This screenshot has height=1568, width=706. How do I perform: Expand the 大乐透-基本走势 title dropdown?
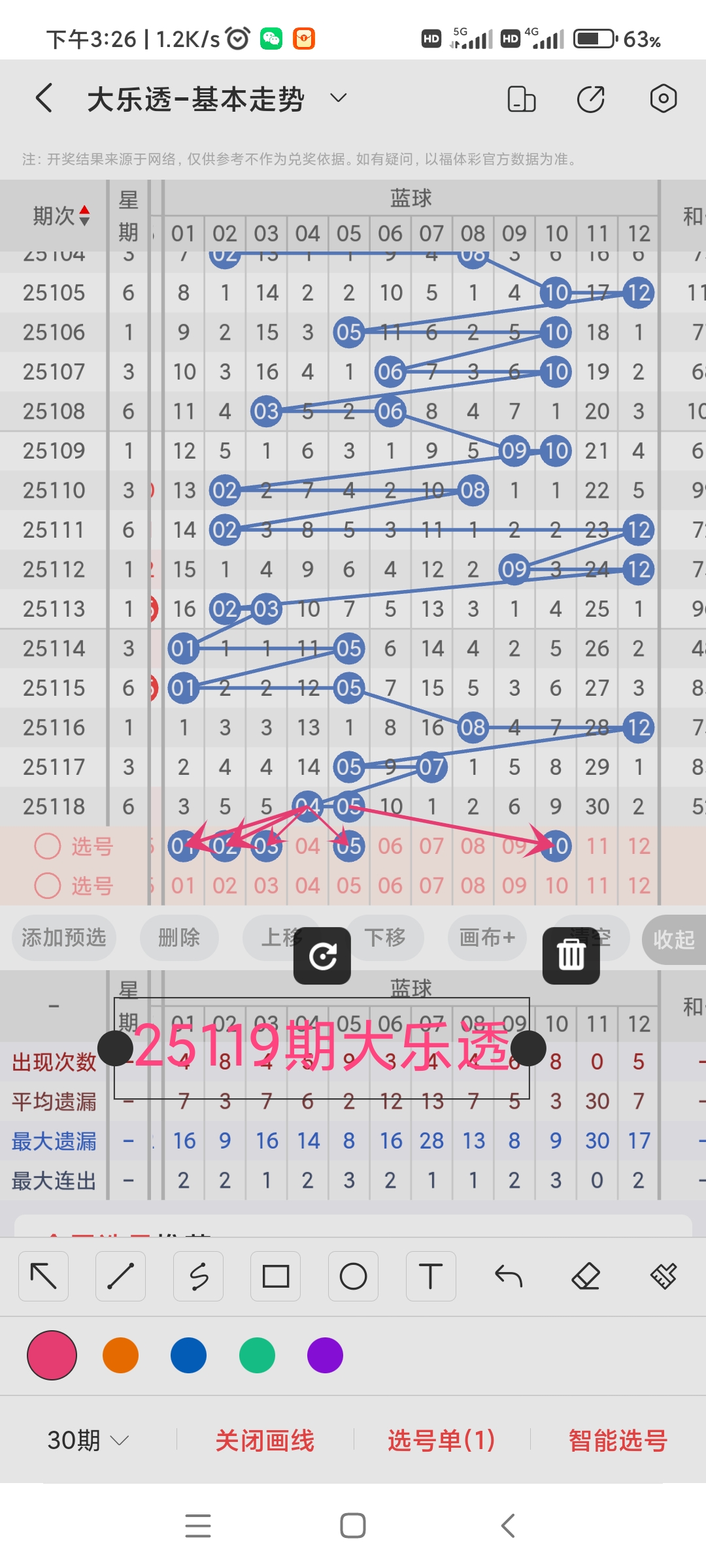(x=338, y=99)
